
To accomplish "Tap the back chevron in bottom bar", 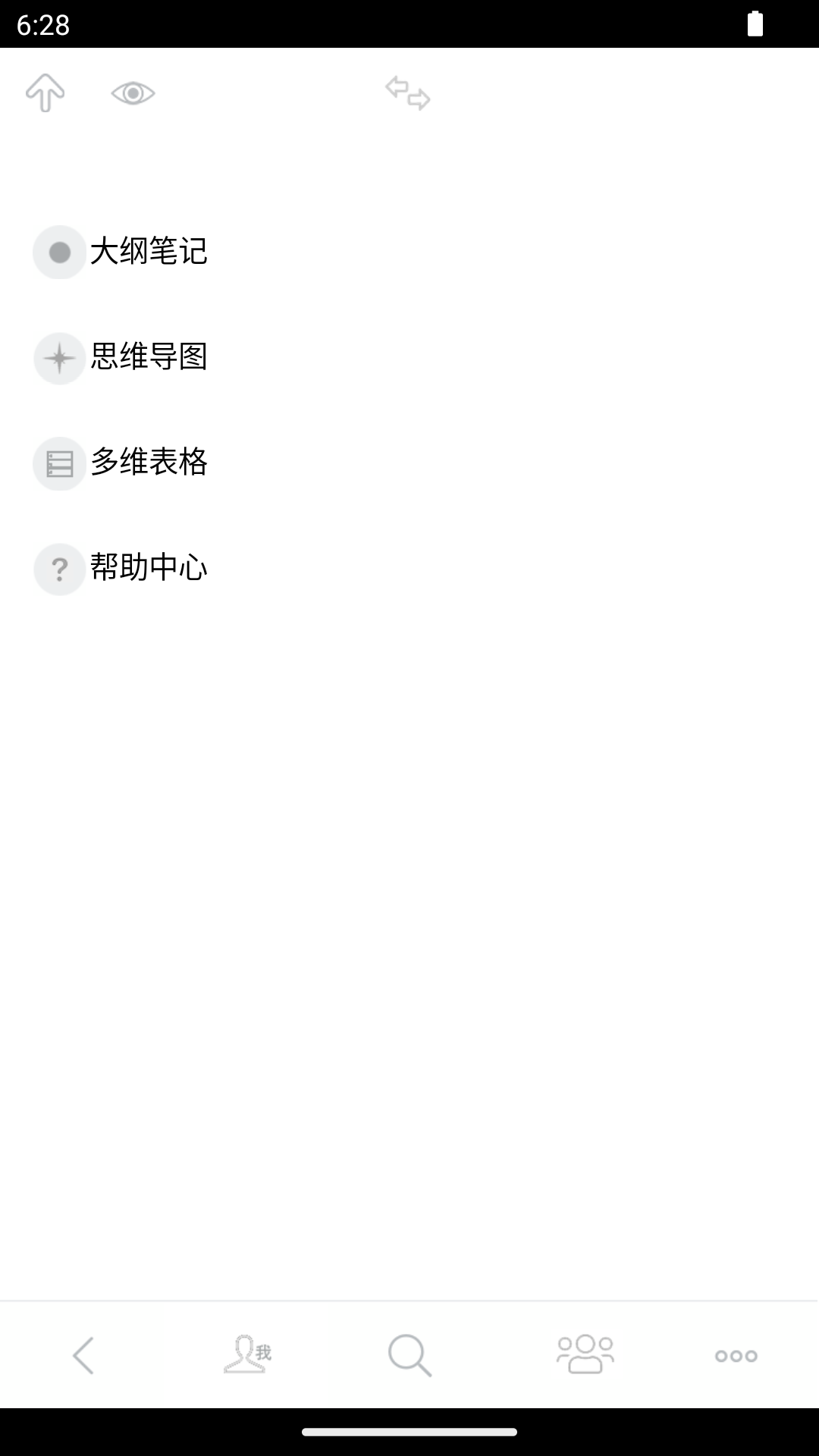I will (x=83, y=1354).
